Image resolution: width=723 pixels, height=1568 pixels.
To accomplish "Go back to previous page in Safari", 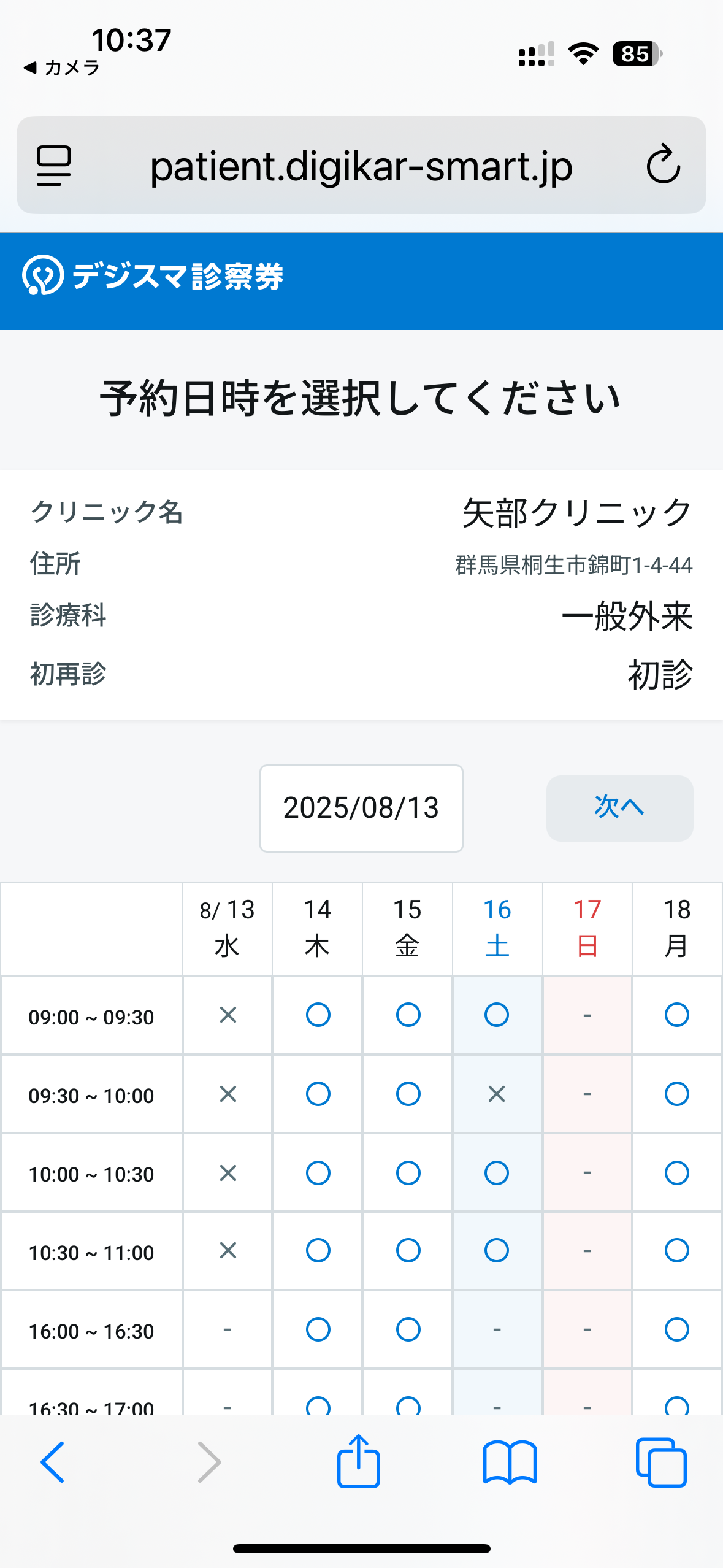I will 53,1462.
